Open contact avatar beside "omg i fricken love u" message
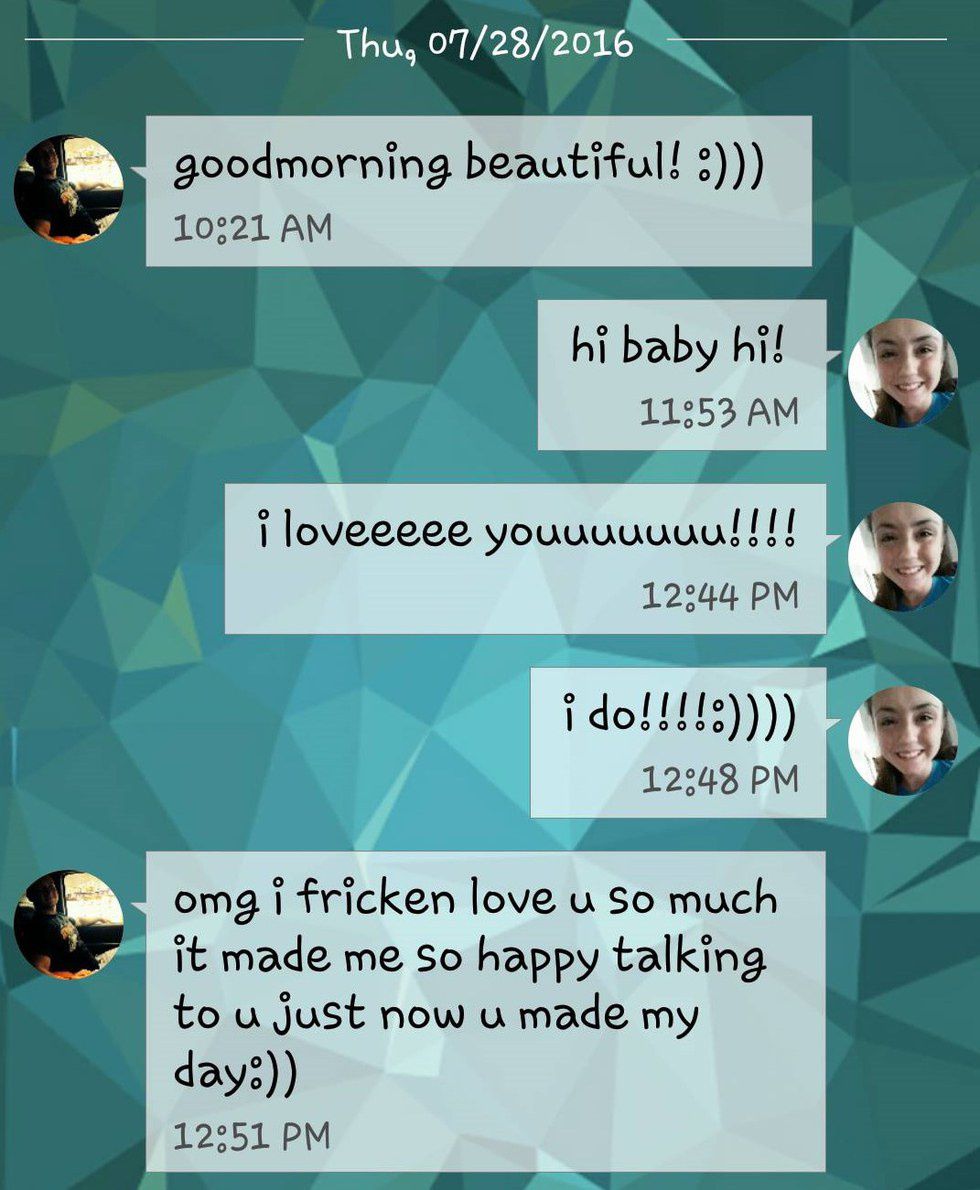980x1190 pixels. click(68, 923)
